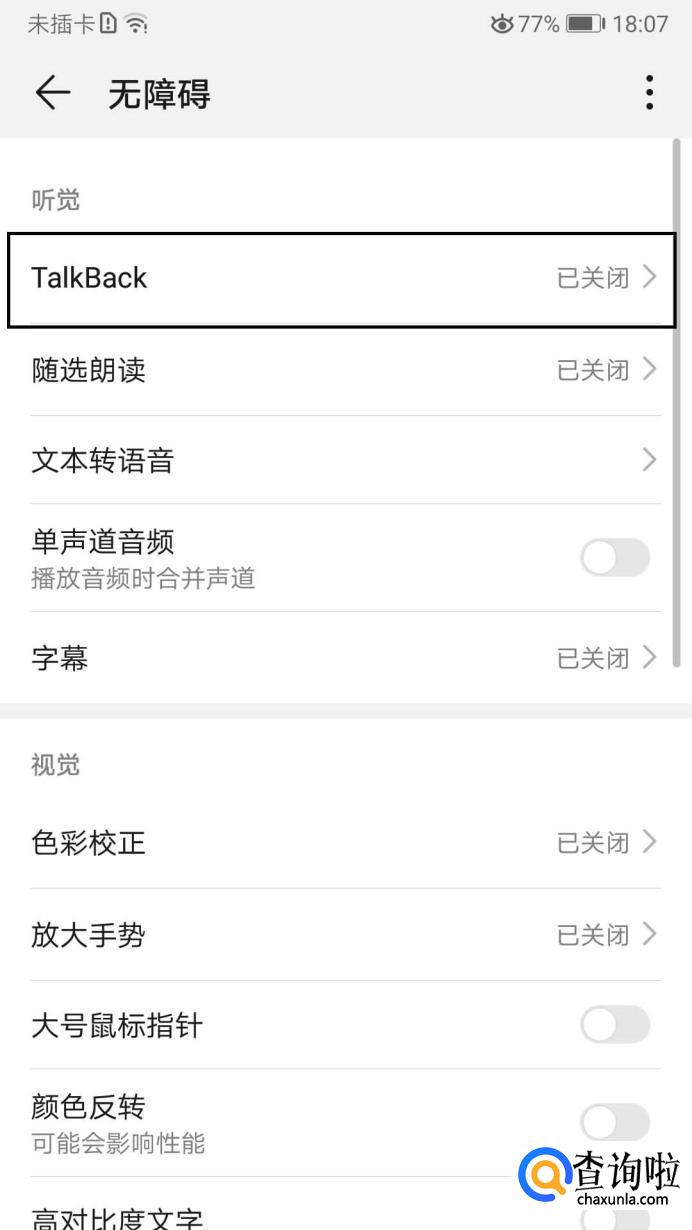692x1230 pixels.
Task: Turn on the 颜色反转 switch
Action: (615, 1122)
